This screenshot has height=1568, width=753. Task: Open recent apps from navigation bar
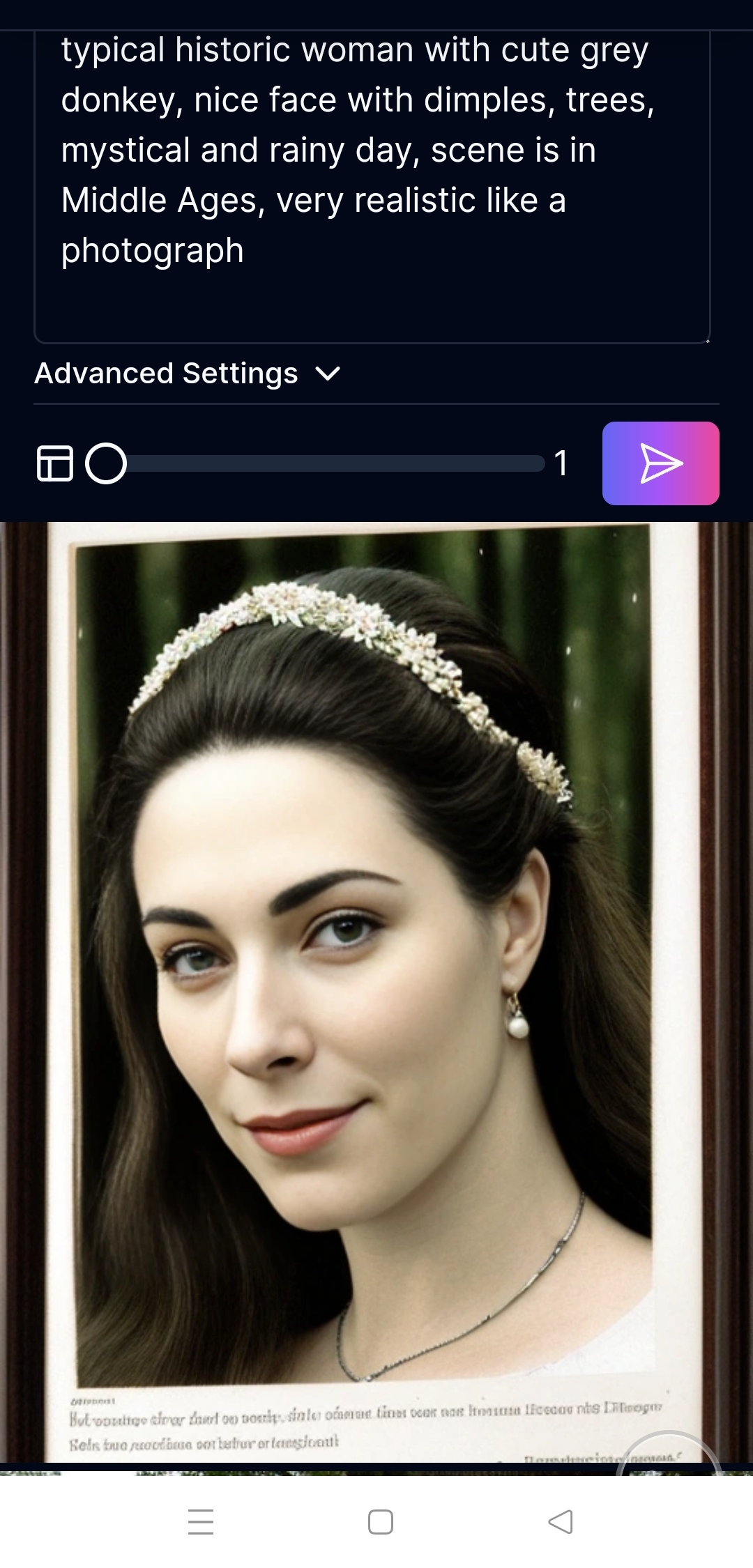click(201, 1522)
